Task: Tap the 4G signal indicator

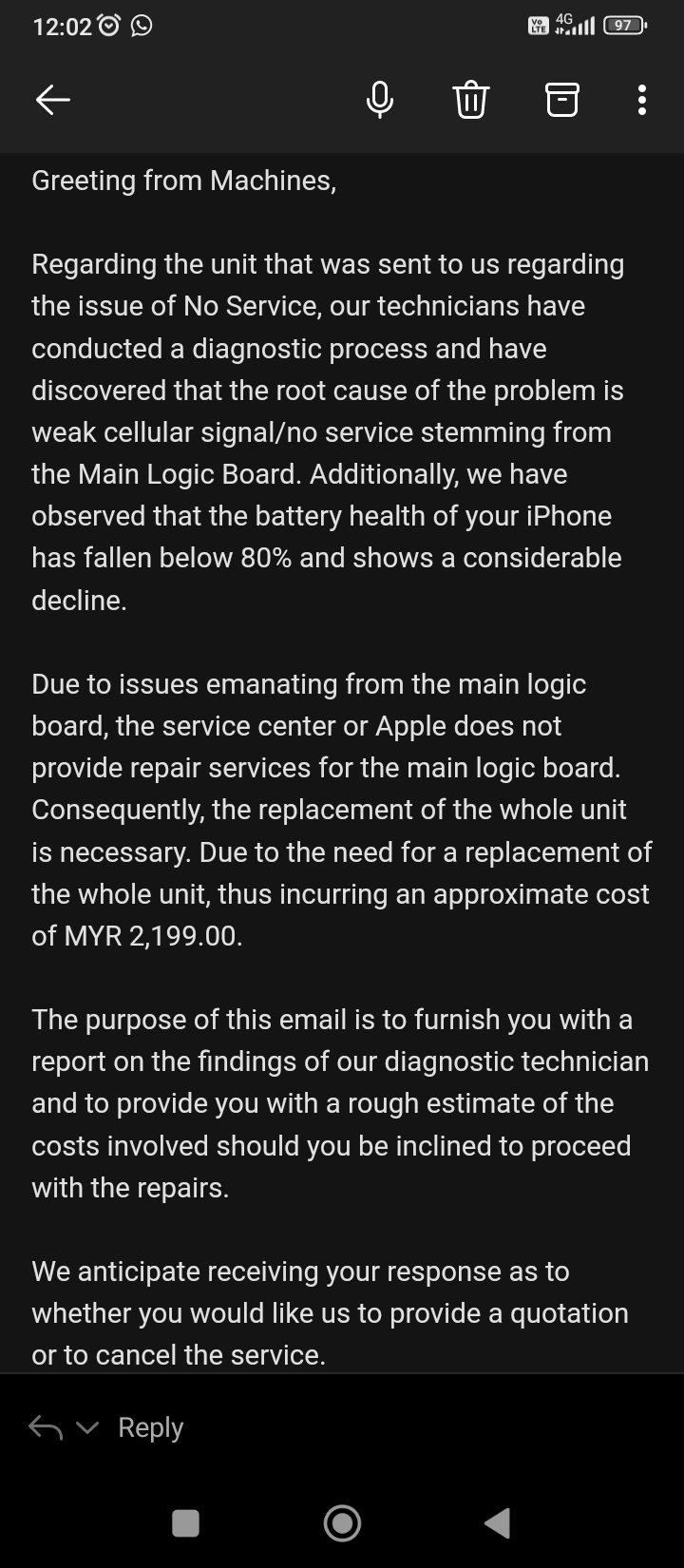Action: 570,26
